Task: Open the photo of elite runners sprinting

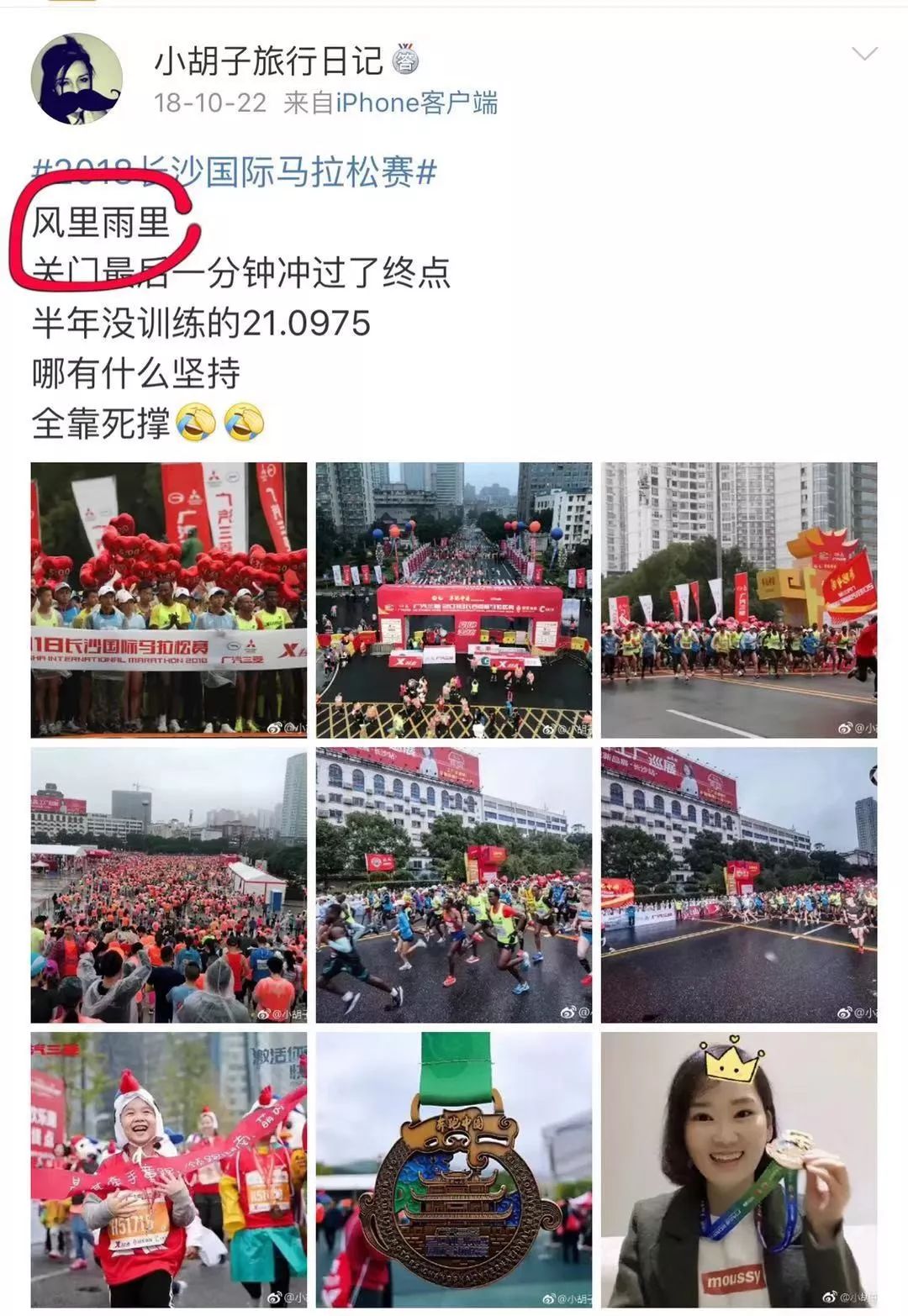Action: point(454,885)
